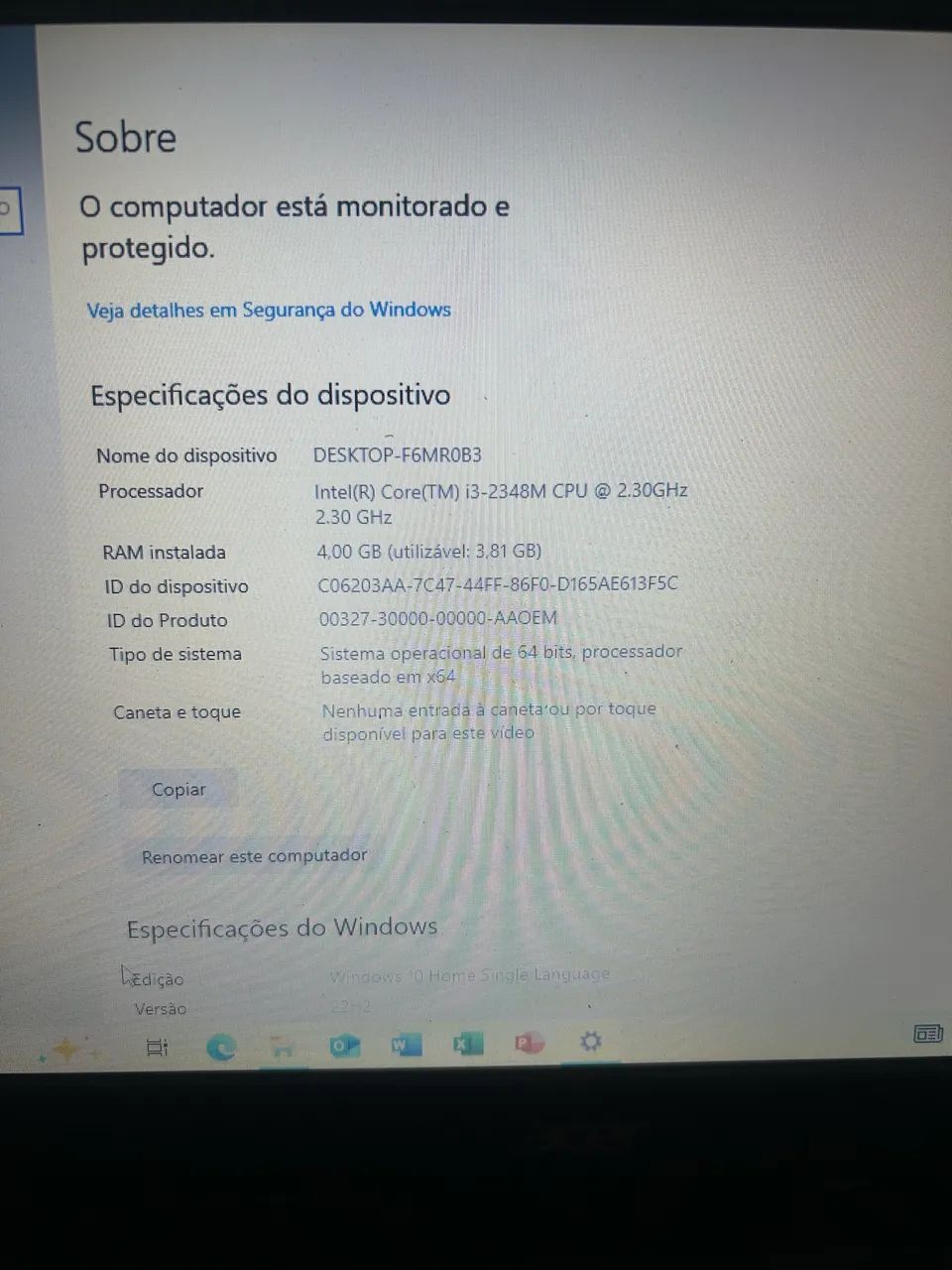Viewport: 952px width, 1270px height.
Task: Select the DESKTOP-F6MR0B3 device name
Action: [397, 455]
